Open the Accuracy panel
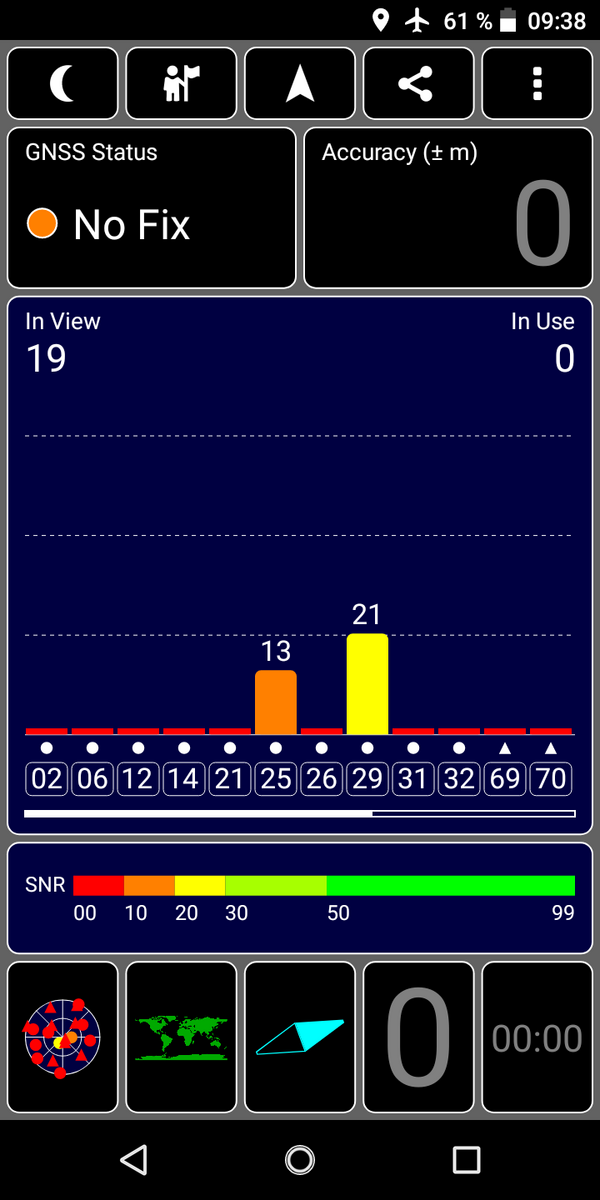 point(448,207)
